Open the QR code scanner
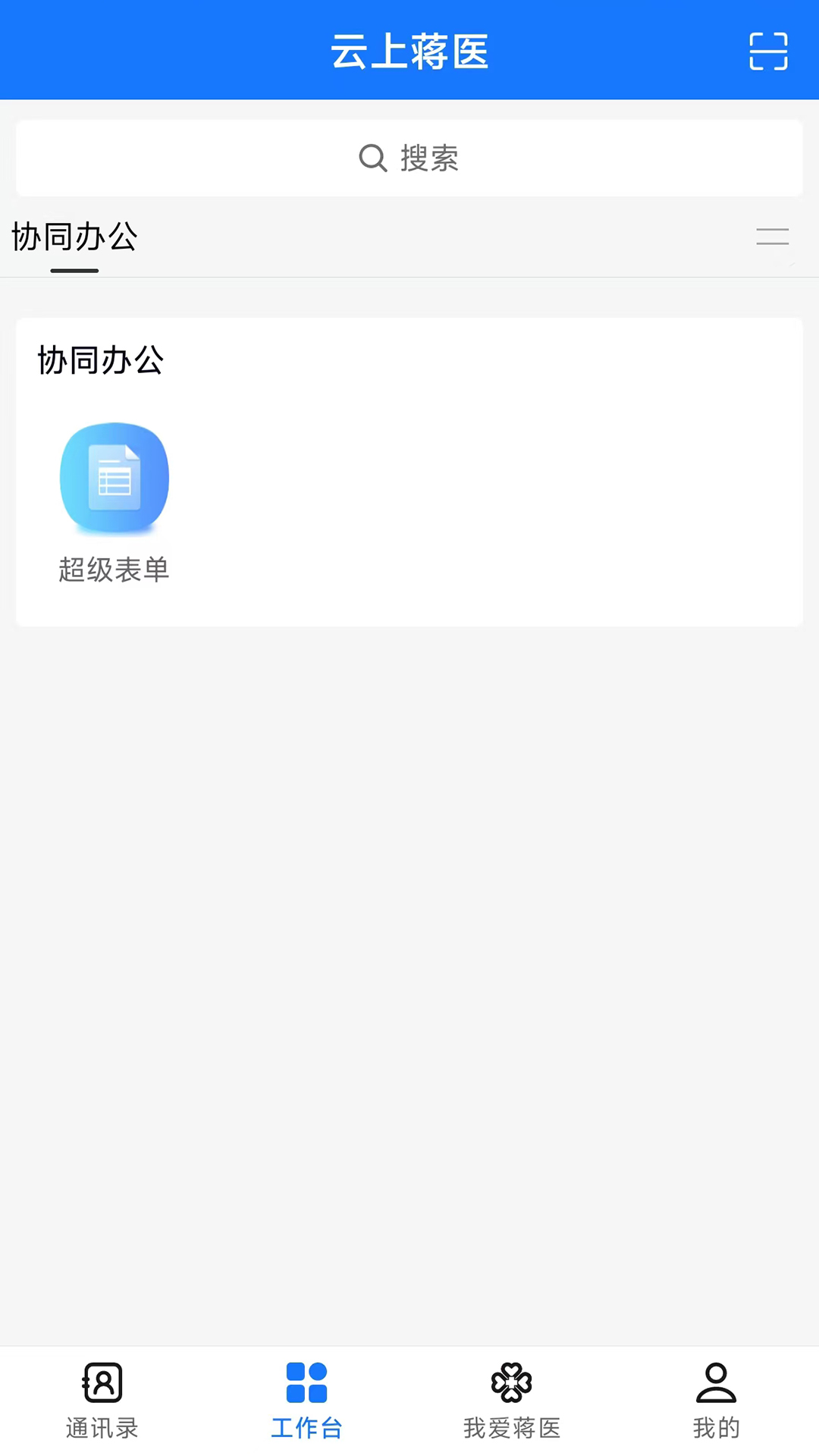This screenshot has width=819, height=1456. pyautogui.click(x=768, y=52)
